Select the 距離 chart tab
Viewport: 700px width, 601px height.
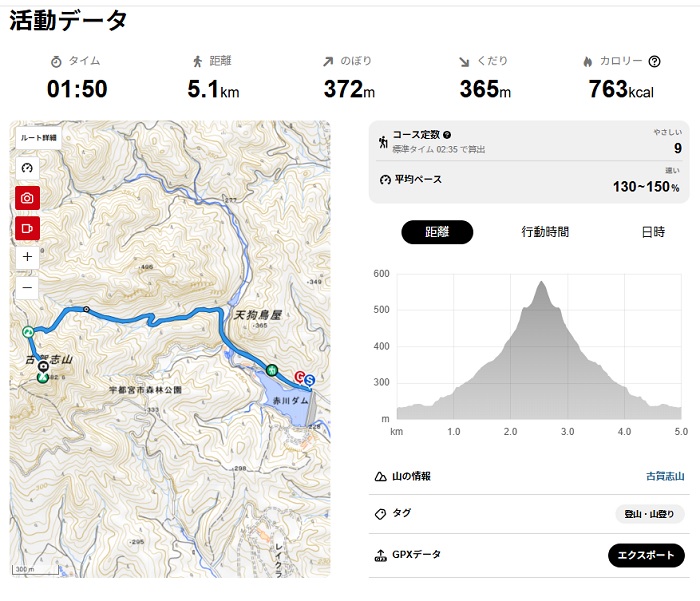point(437,232)
